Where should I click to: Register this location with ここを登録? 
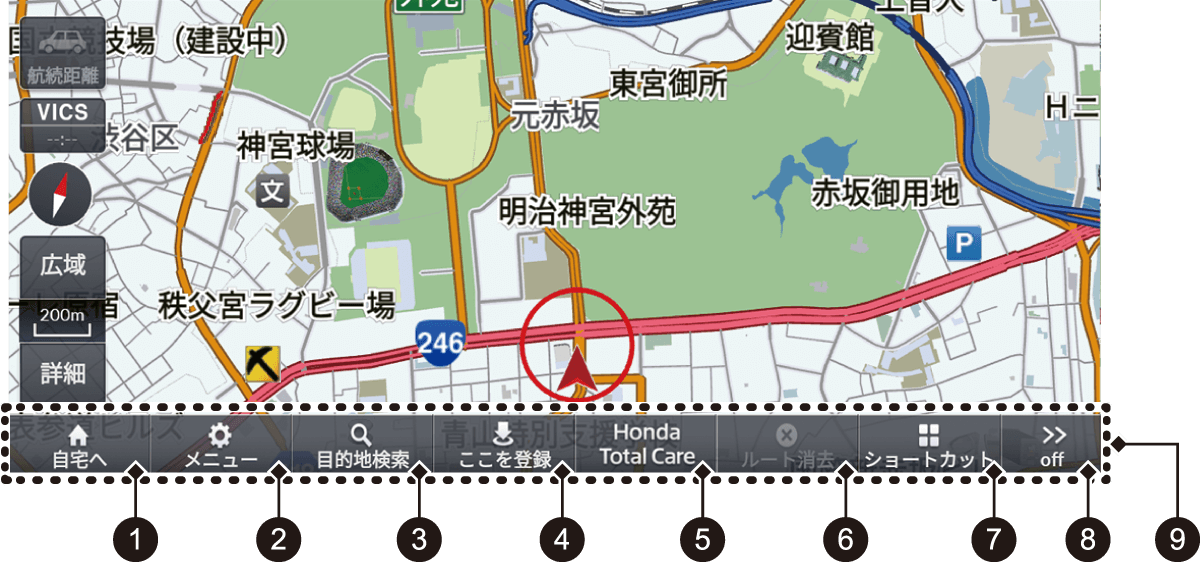tap(504, 446)
